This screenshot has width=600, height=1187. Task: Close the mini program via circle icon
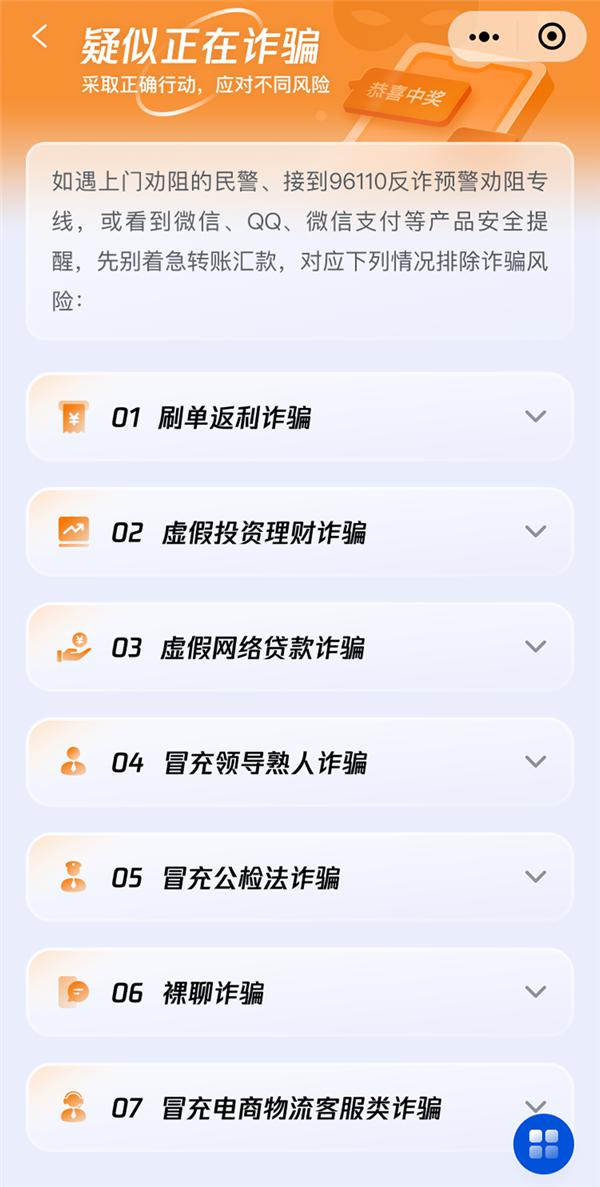(x=551, y=37)
